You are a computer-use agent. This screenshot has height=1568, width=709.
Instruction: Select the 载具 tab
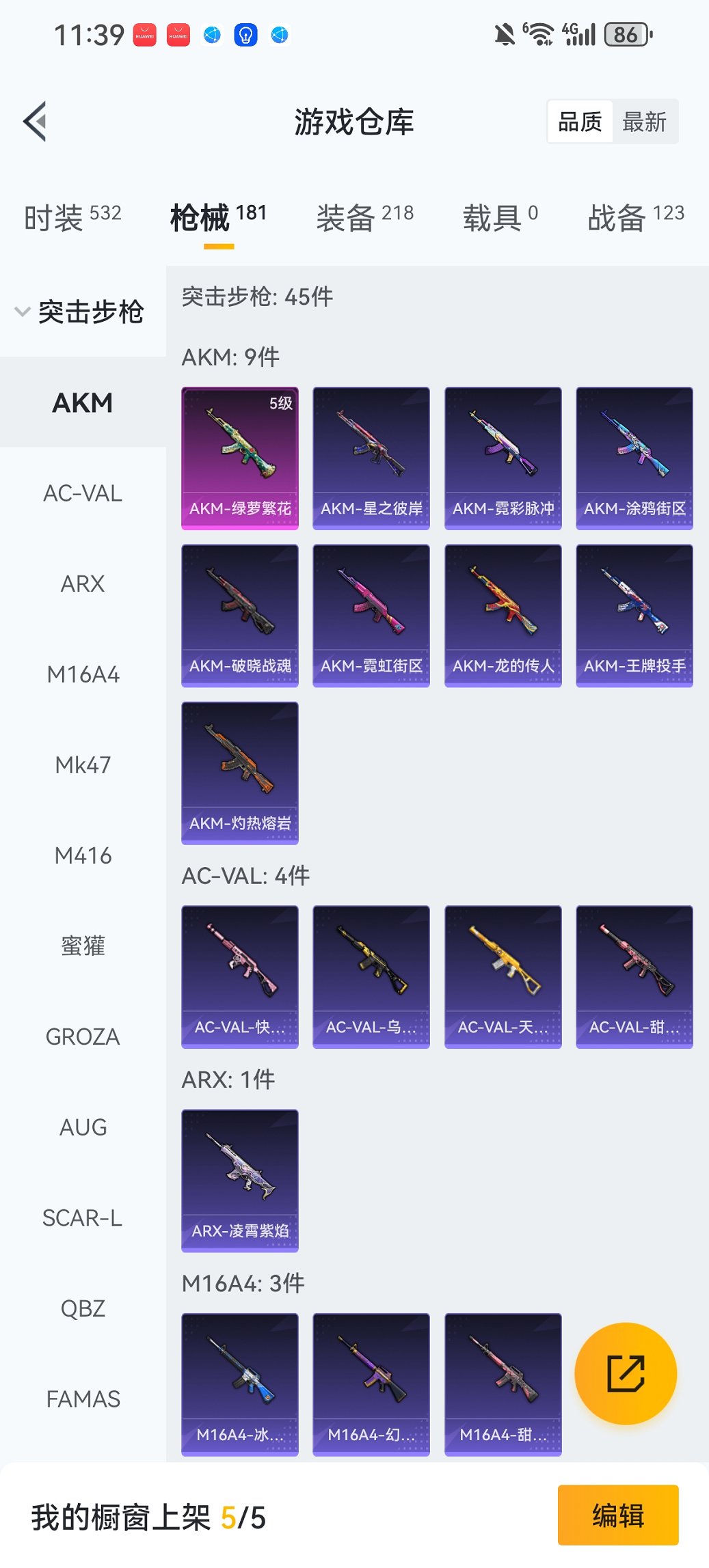[500, 217]
